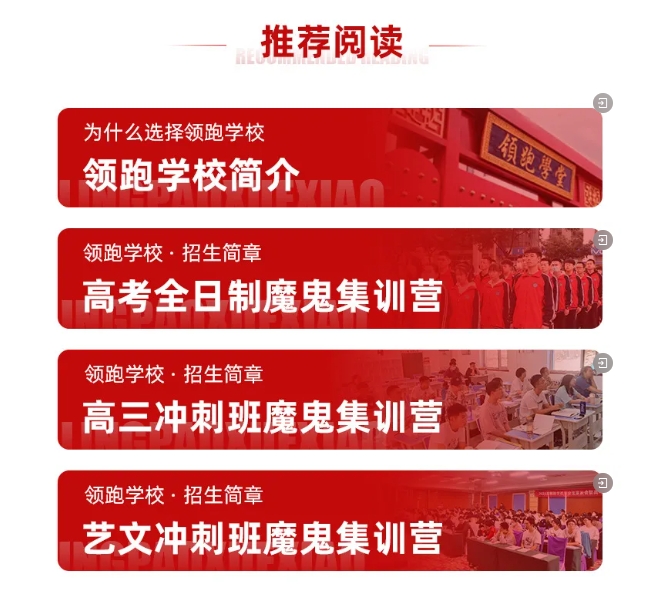Open 高三冲刺班魔鬼集训营 admissions banner
Viewport: 669px width, 598px height.
click(x=329, y=400)
